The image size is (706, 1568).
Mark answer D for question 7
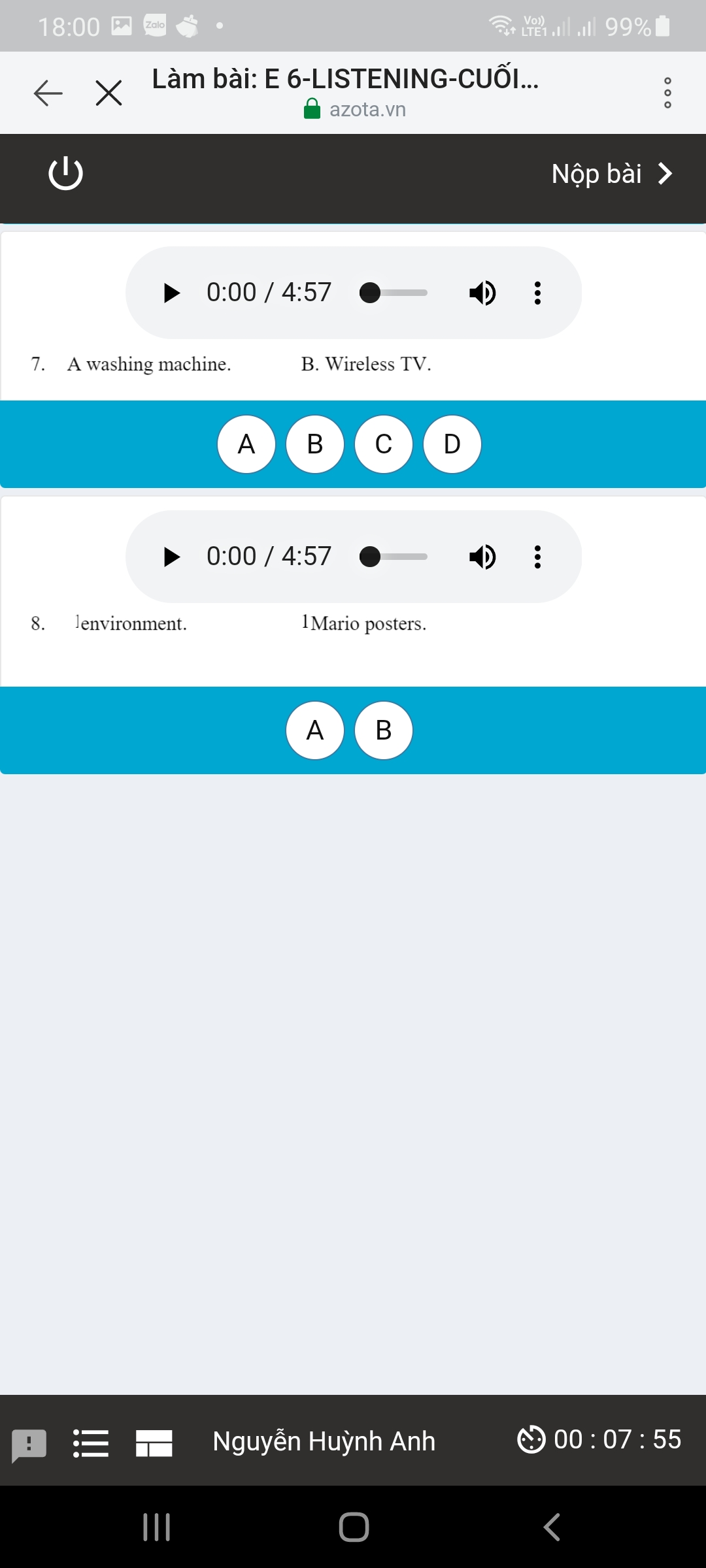[452, 444]
